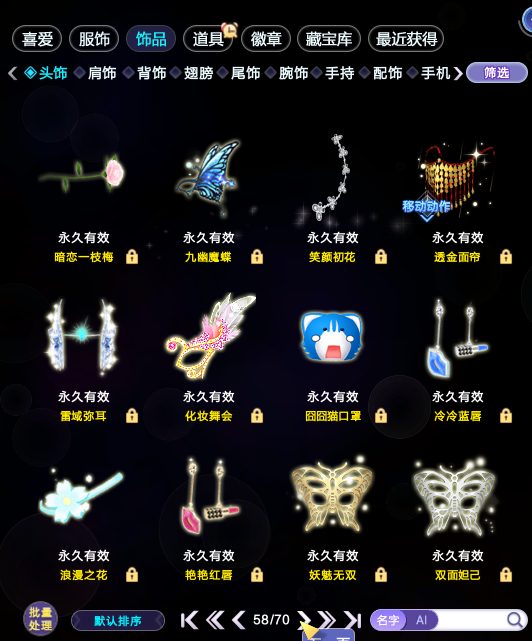Select the 妖魅无双 butterfly mask
The image size is (532, 641).
[x=332, y=497]
